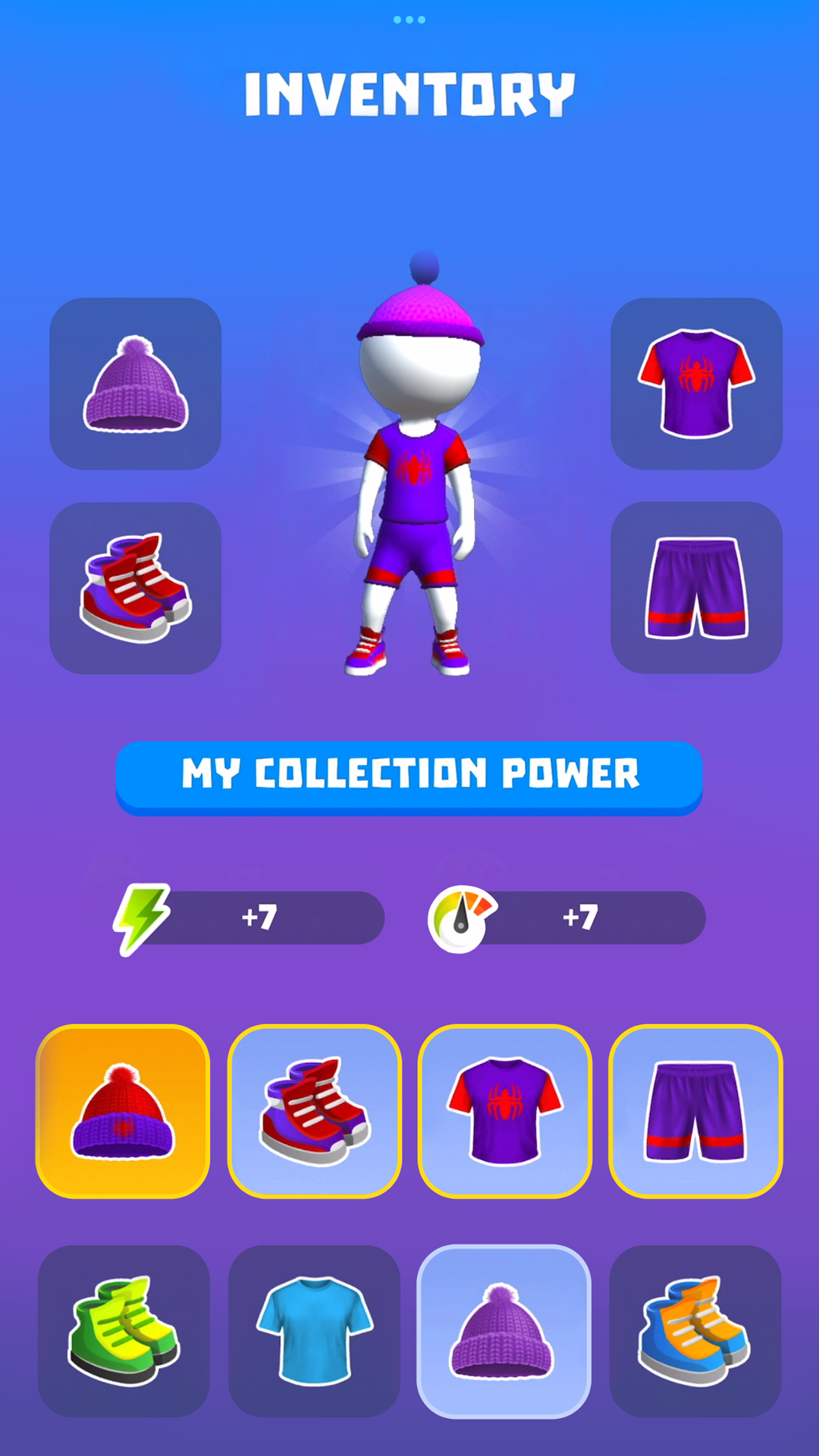
Task: Select the purple shorts with red stripe
Action: coord(695,1112)
